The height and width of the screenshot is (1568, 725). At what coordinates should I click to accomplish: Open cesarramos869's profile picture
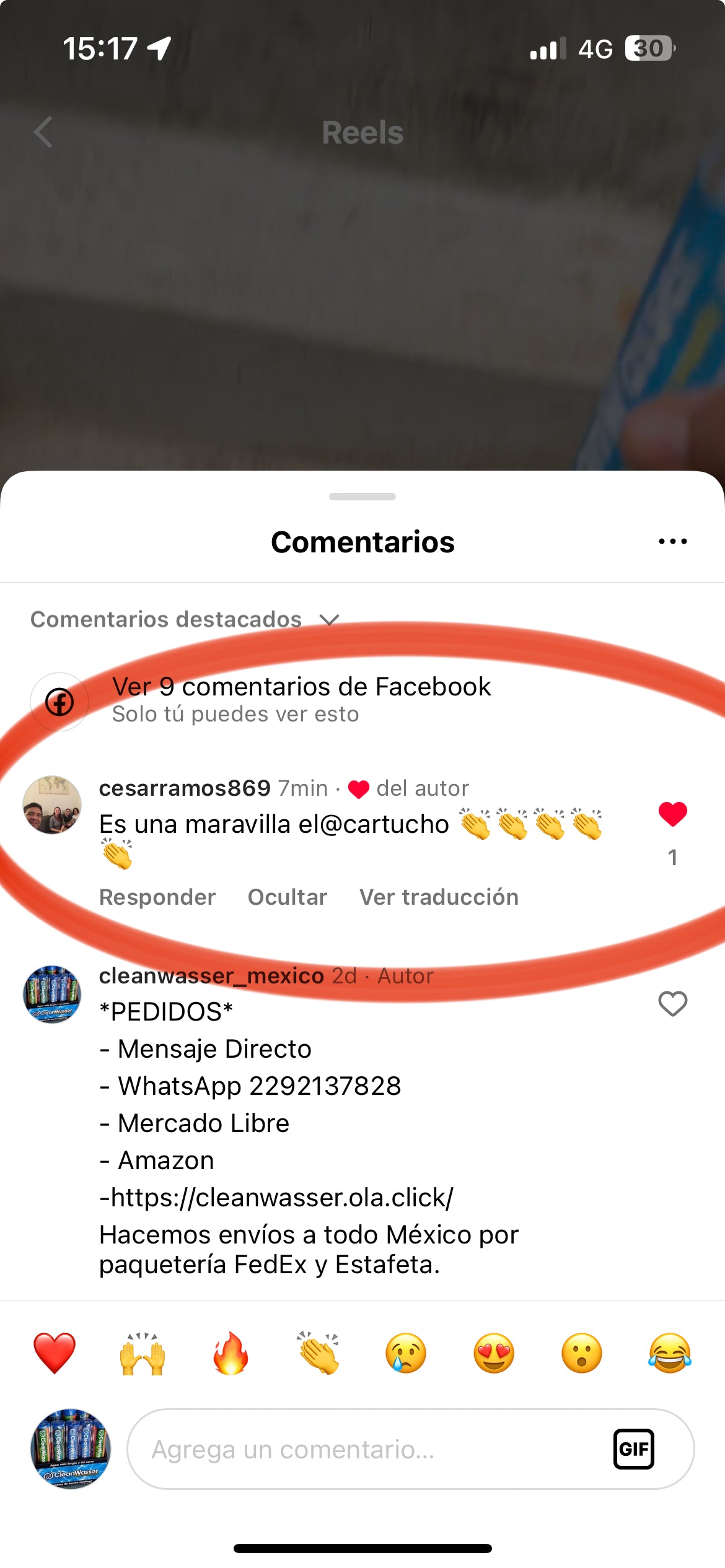(52, 805)
